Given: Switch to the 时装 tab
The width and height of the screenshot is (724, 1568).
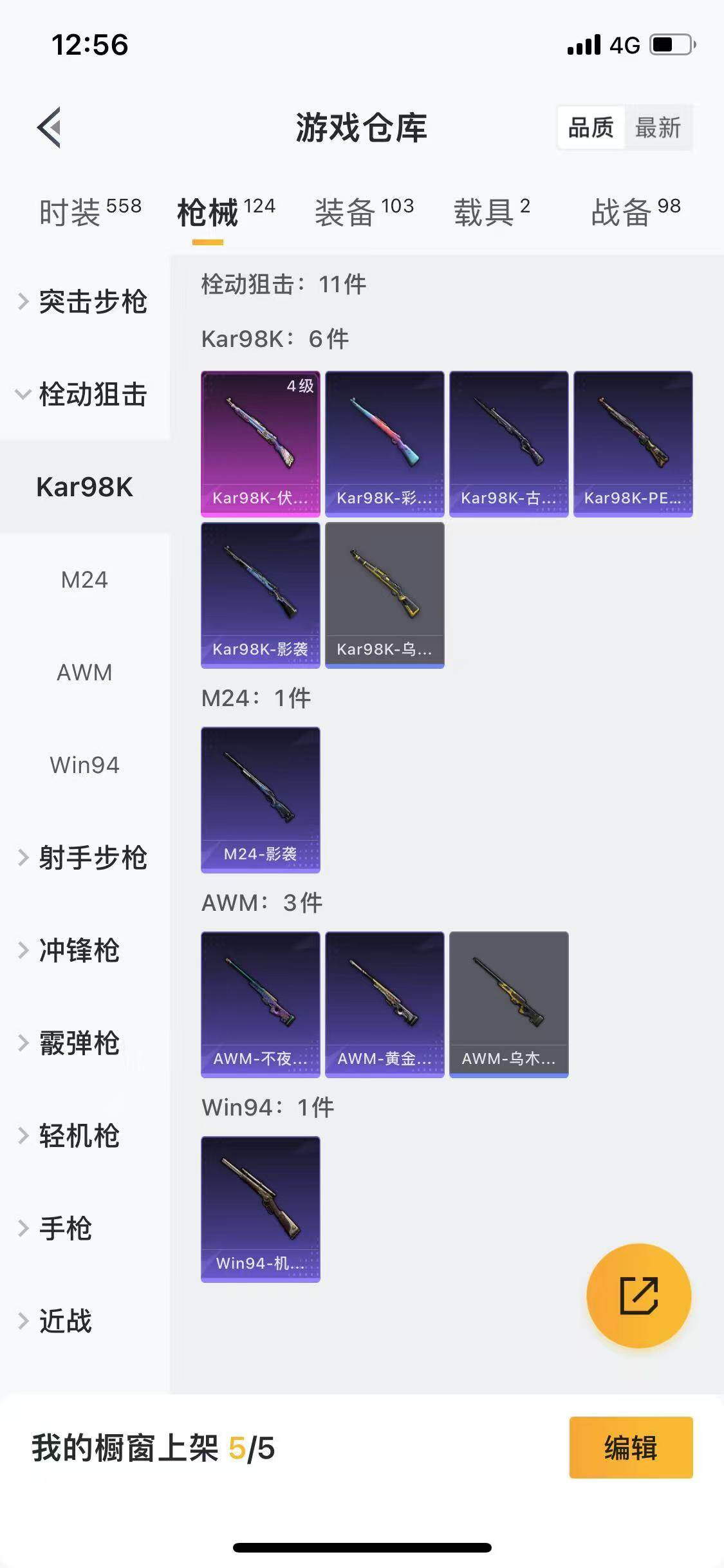Looking at the screenshot, I should click(x=90, y=212).
